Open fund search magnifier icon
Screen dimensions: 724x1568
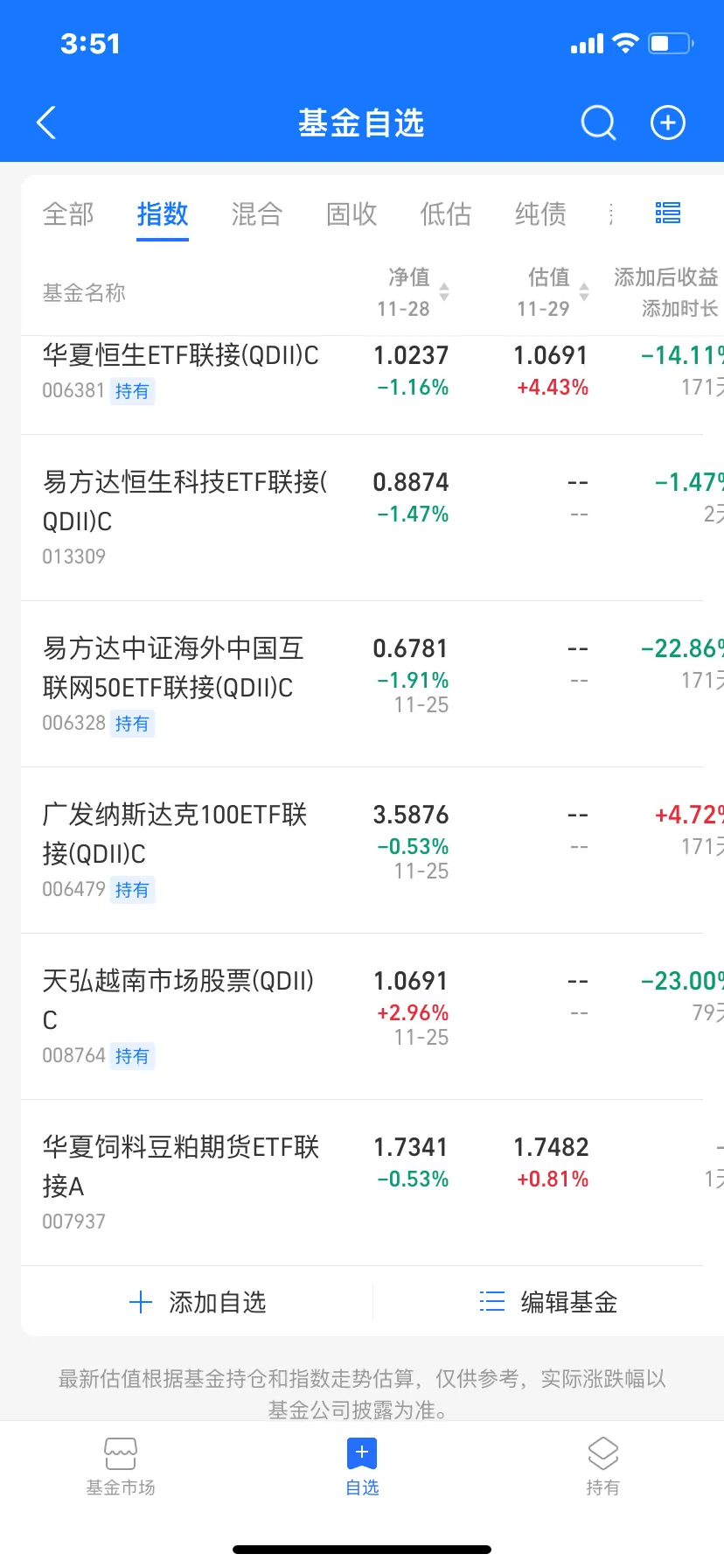click(x=598, y=122)
